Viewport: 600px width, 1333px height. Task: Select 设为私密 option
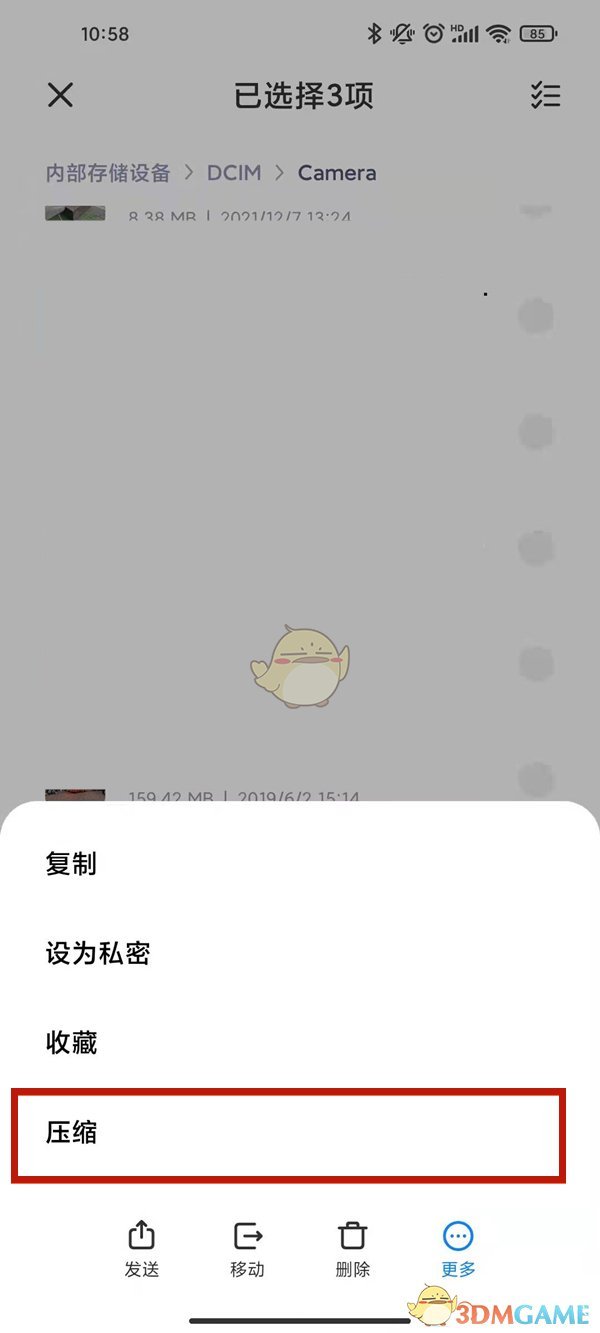97,953
